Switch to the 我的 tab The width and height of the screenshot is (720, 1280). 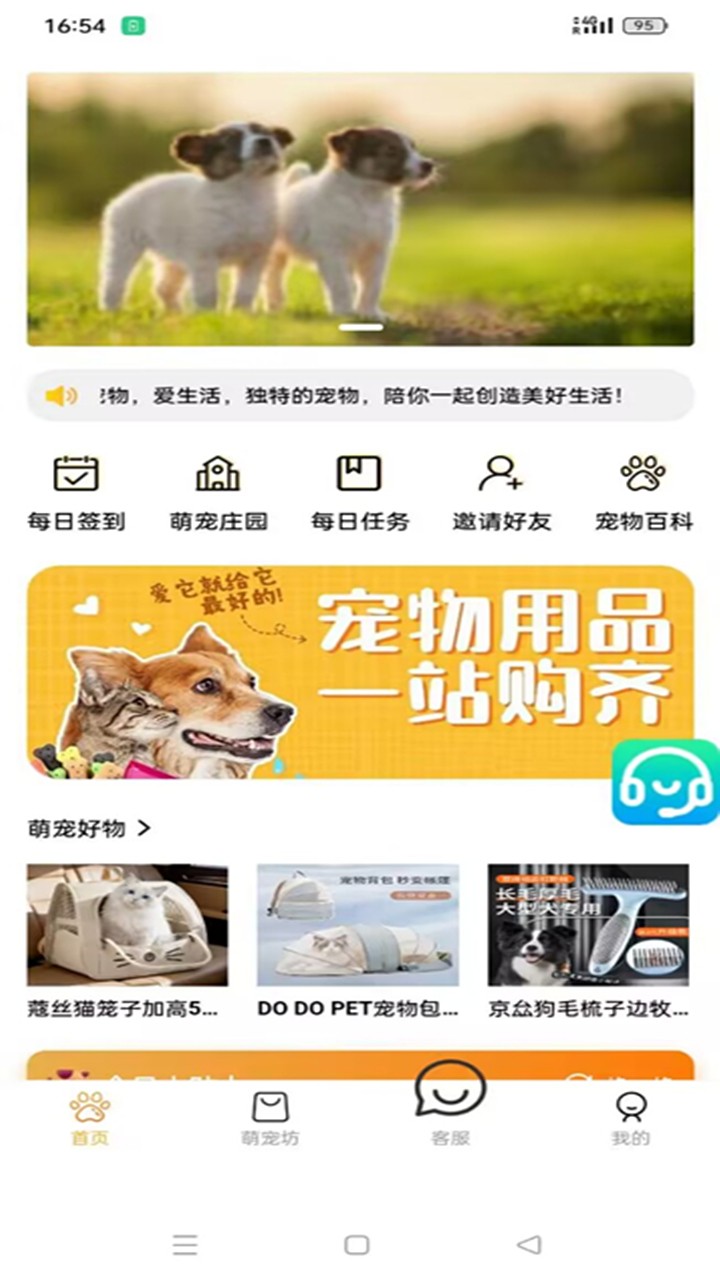(630, 1118)
